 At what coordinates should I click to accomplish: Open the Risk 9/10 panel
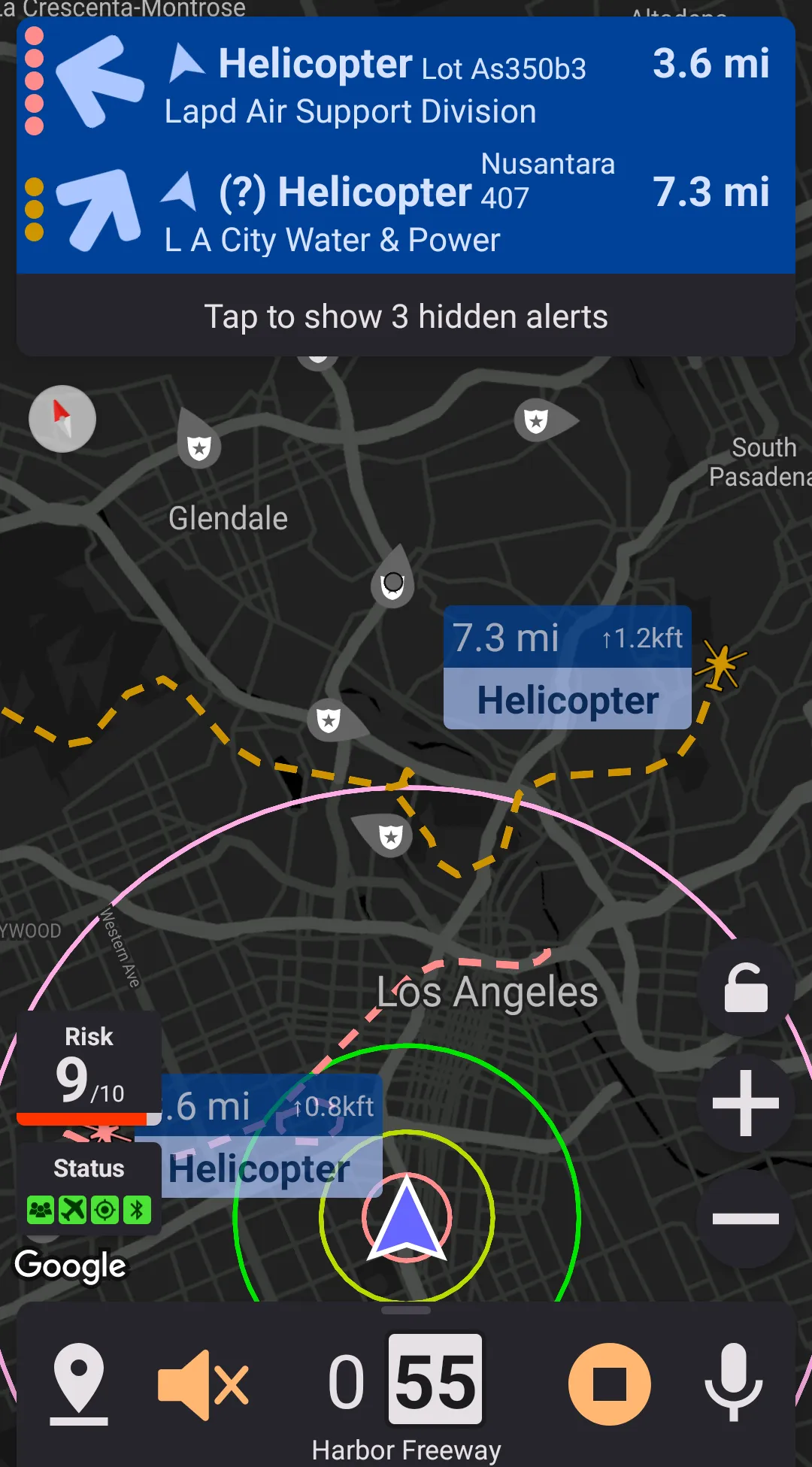[x=89, y=1068]
